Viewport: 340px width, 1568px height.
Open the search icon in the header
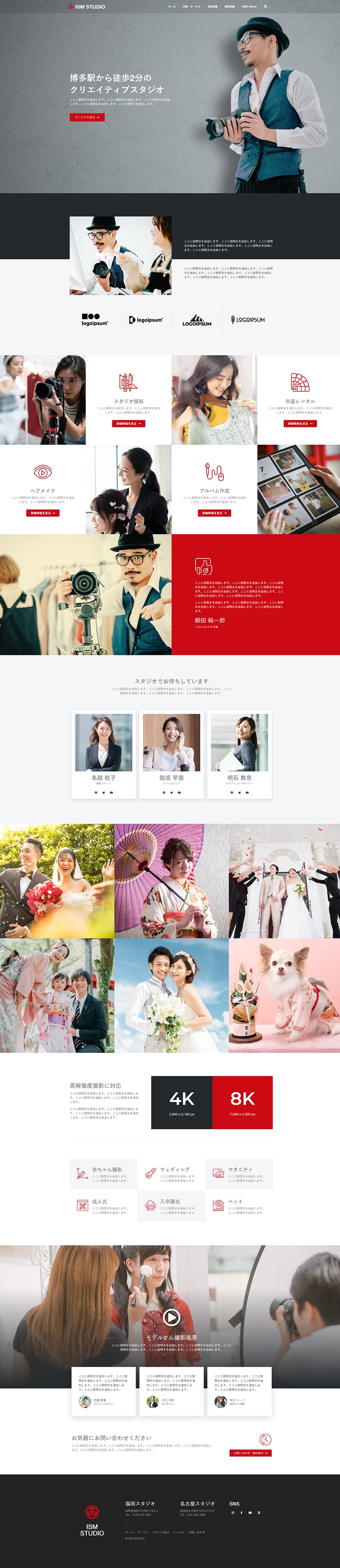(265, 7)
